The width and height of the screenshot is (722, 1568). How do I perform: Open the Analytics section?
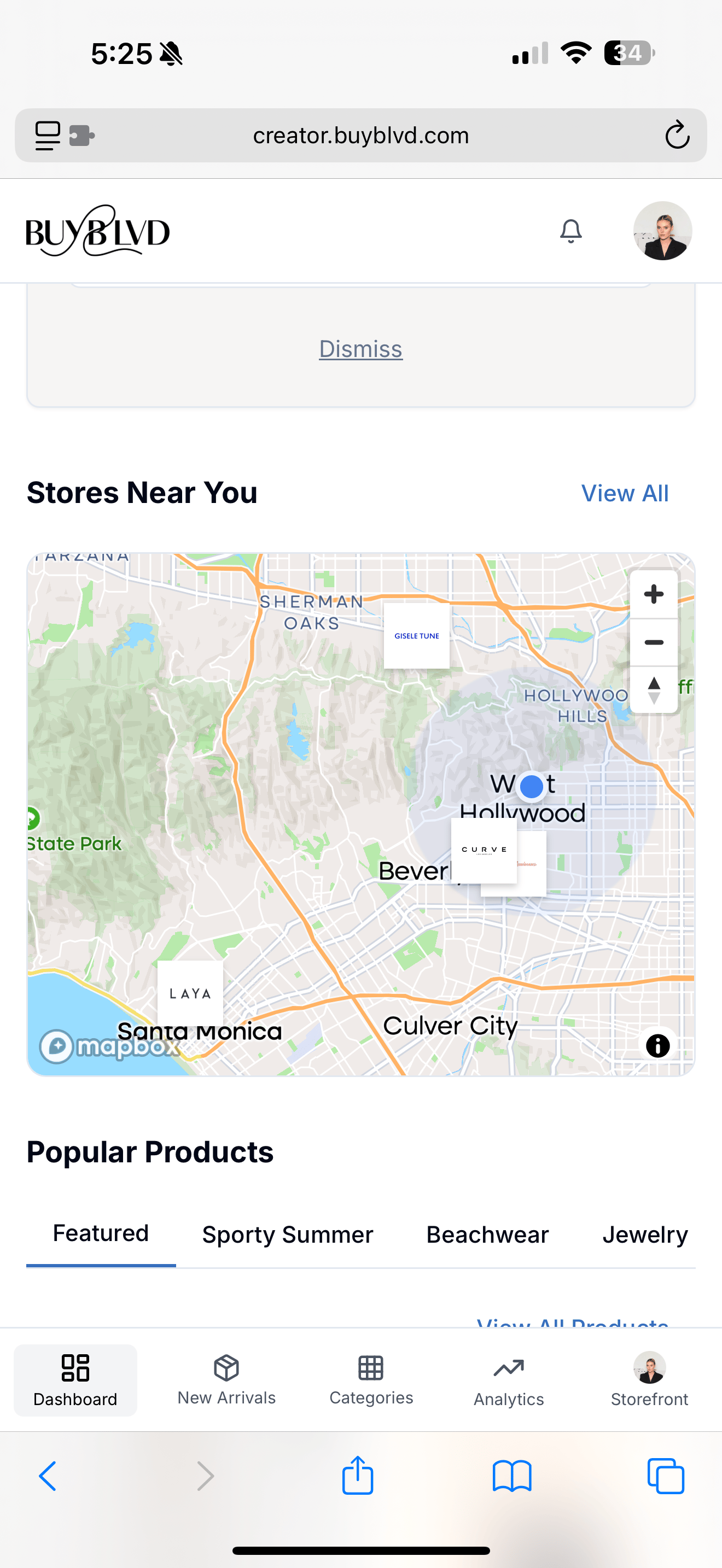[509, 1380]
